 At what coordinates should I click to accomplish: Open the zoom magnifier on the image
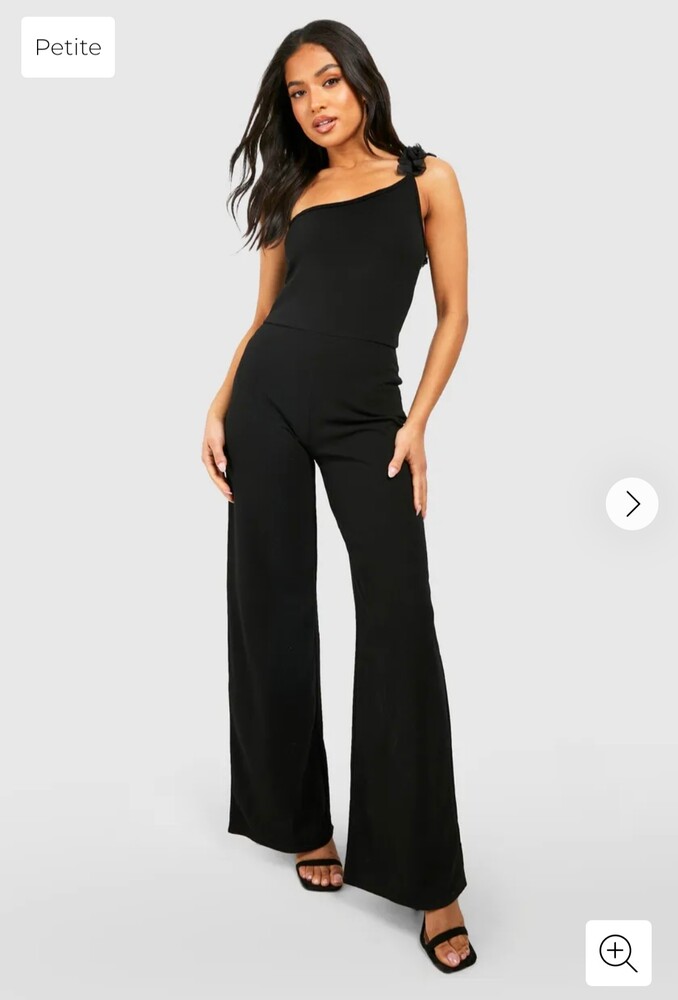coord(618,953)
